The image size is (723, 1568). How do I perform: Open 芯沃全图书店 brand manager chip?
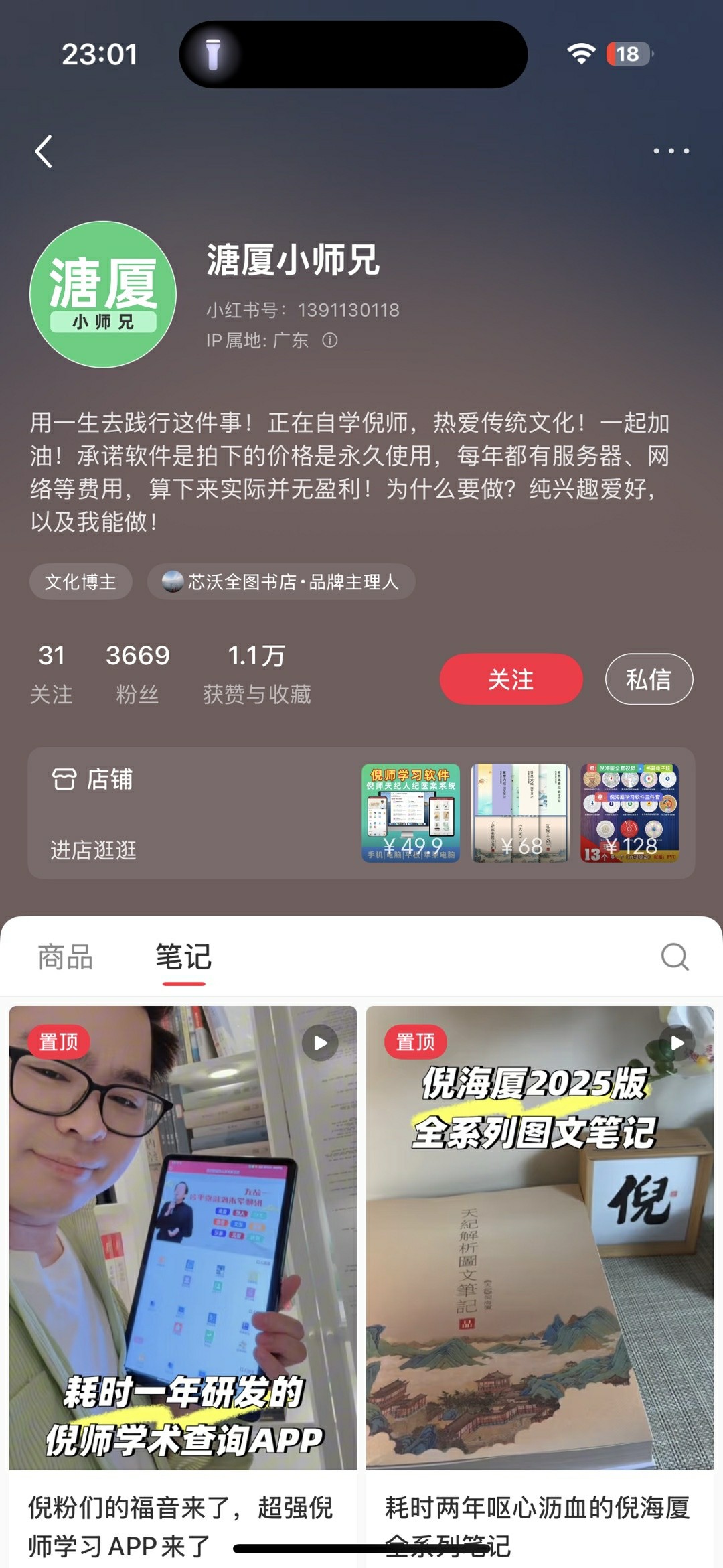[x=281, y=581]
